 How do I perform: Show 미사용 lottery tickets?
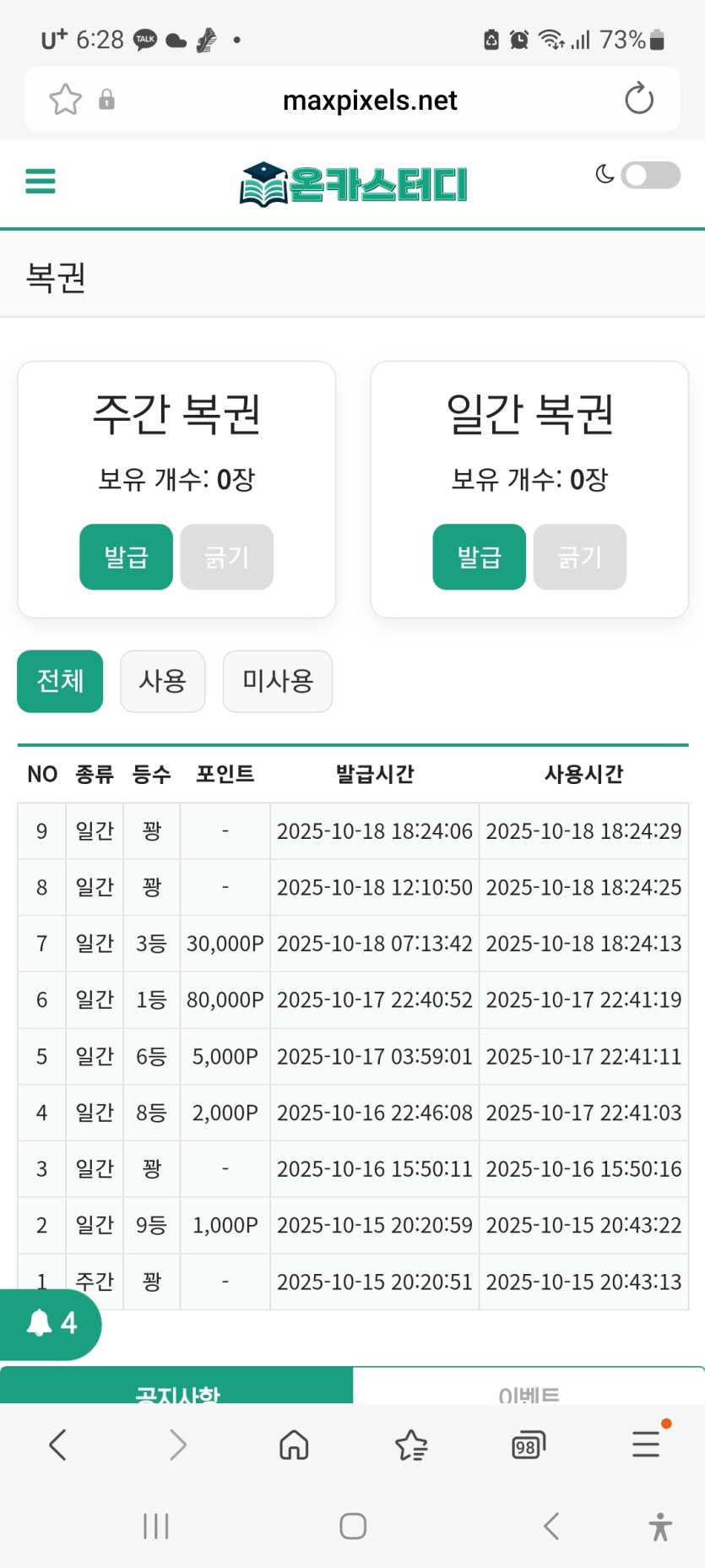coord(277,681)
